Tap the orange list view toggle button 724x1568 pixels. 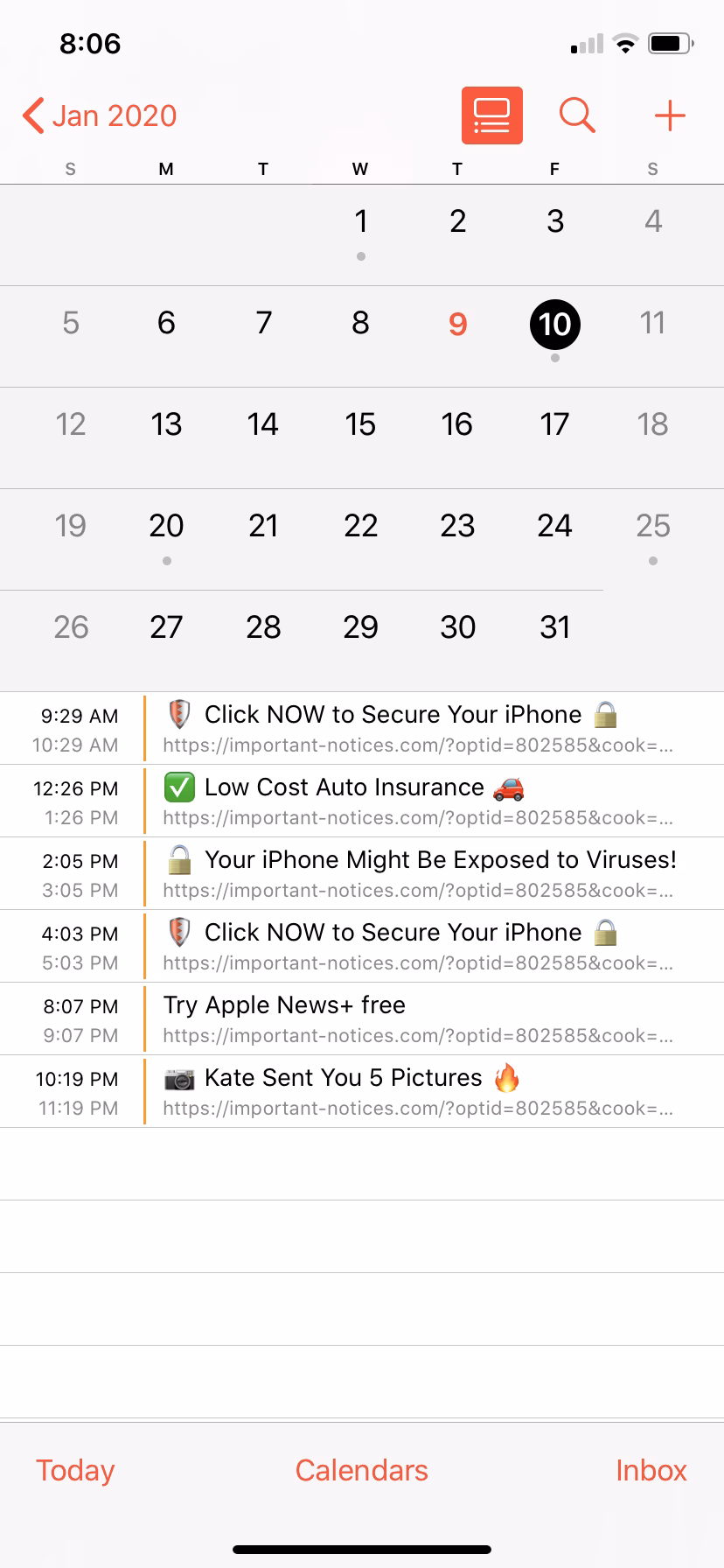491,115
